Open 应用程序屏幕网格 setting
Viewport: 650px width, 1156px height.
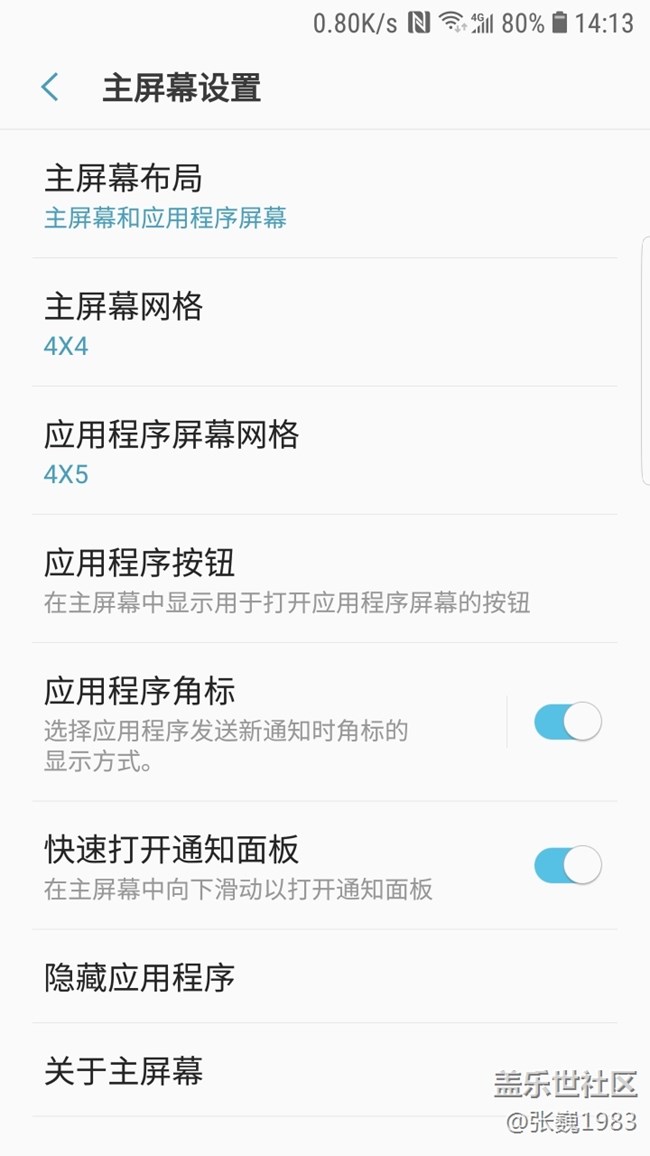325,450
